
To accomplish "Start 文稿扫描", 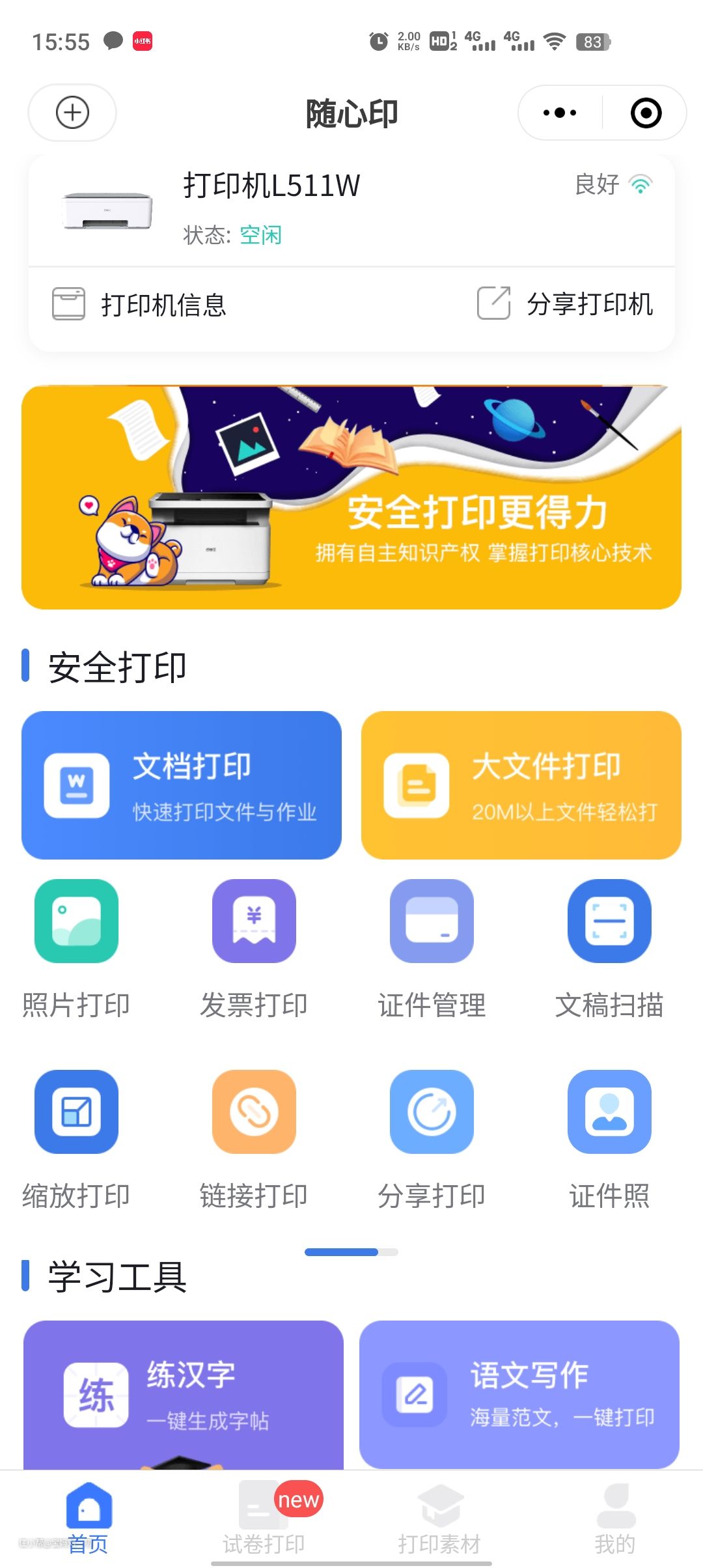I will (x=609, y=948).
